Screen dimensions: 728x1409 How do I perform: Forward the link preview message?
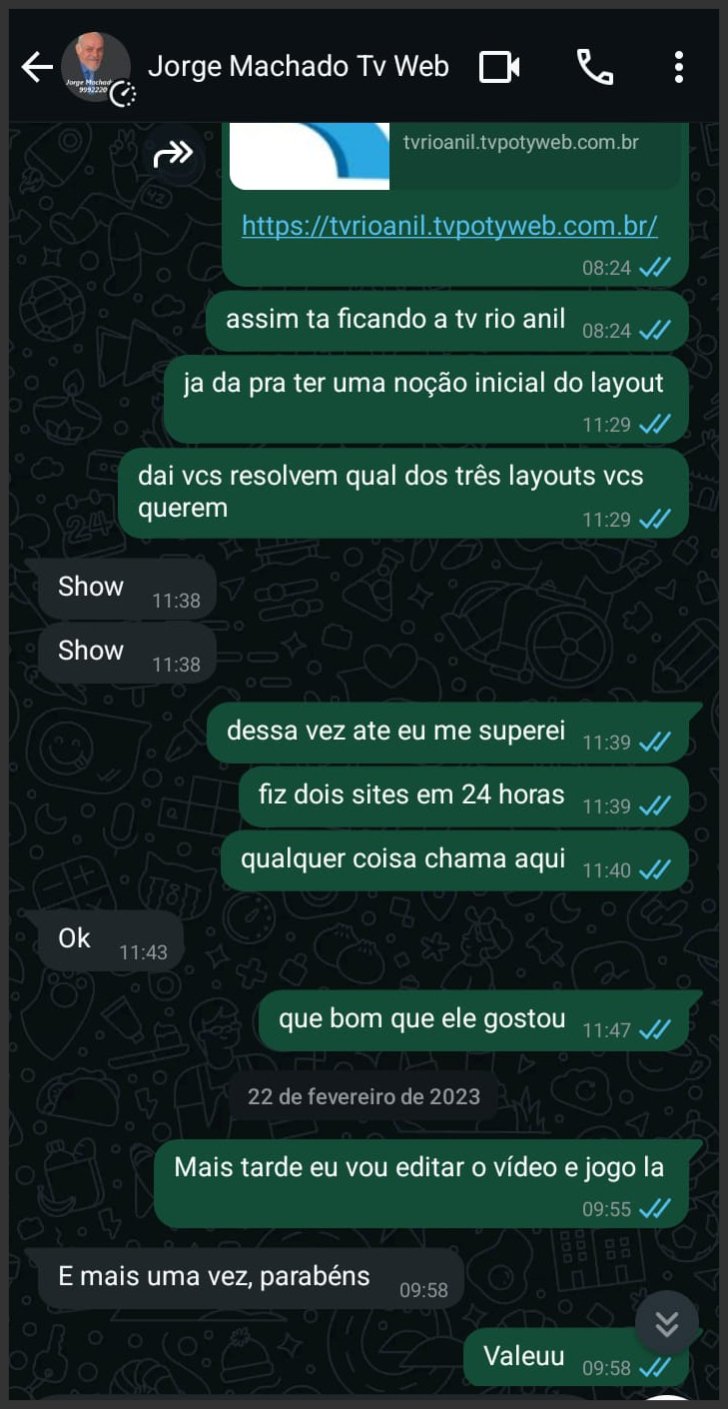click(175, 154)
